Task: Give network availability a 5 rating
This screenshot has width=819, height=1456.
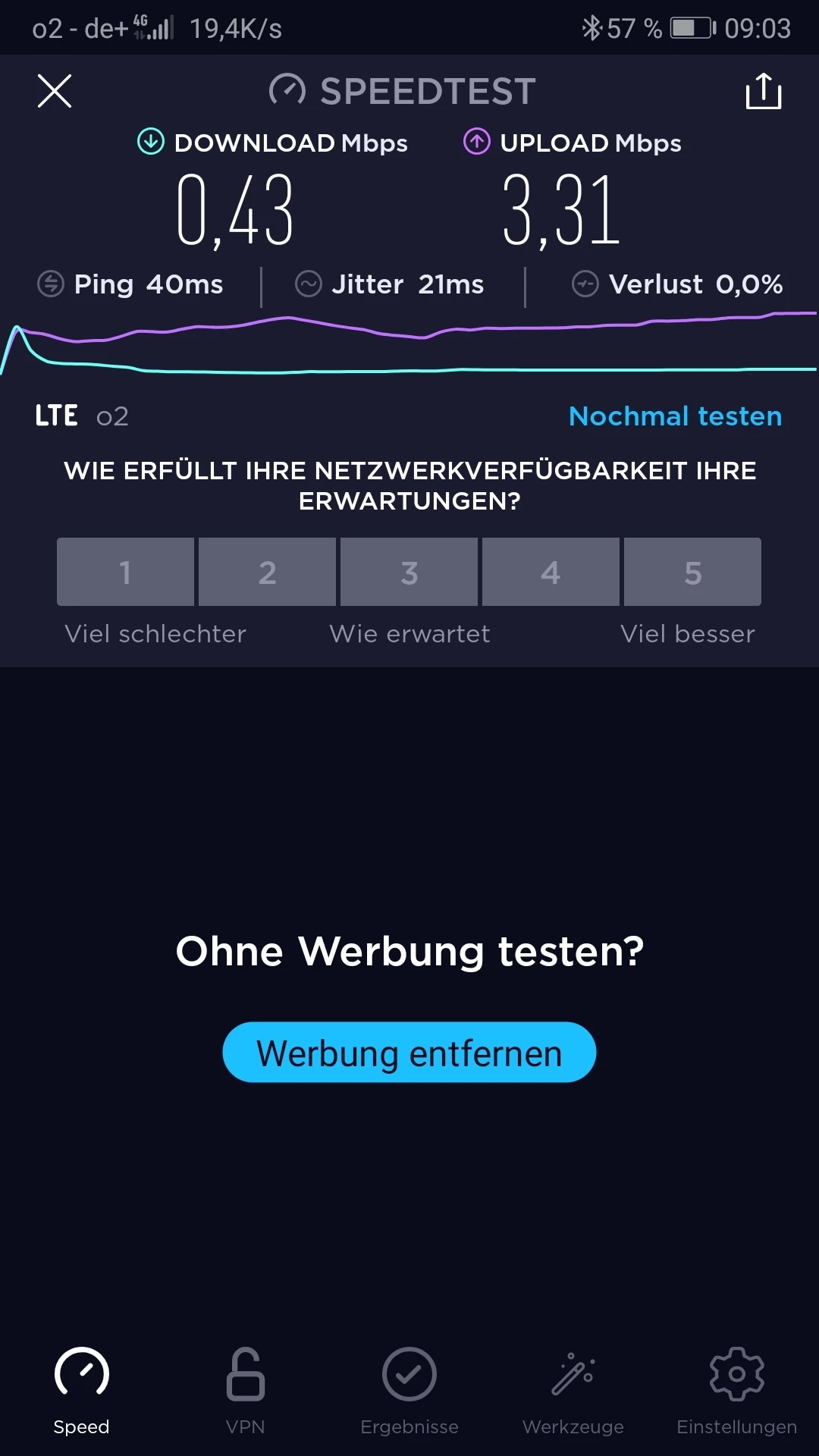Action: coord(692,572)
